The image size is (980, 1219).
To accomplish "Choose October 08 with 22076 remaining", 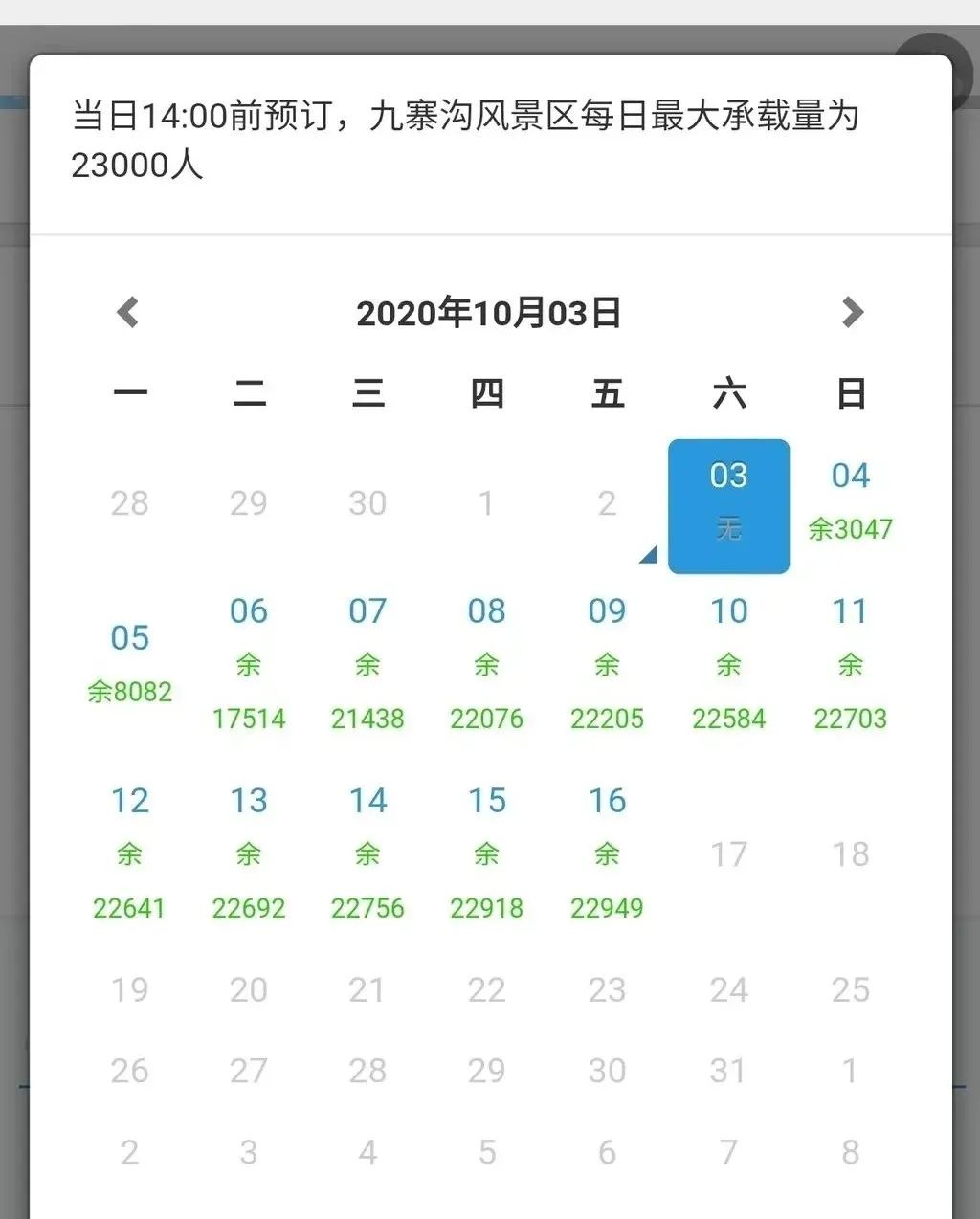I will pos(486,663).
